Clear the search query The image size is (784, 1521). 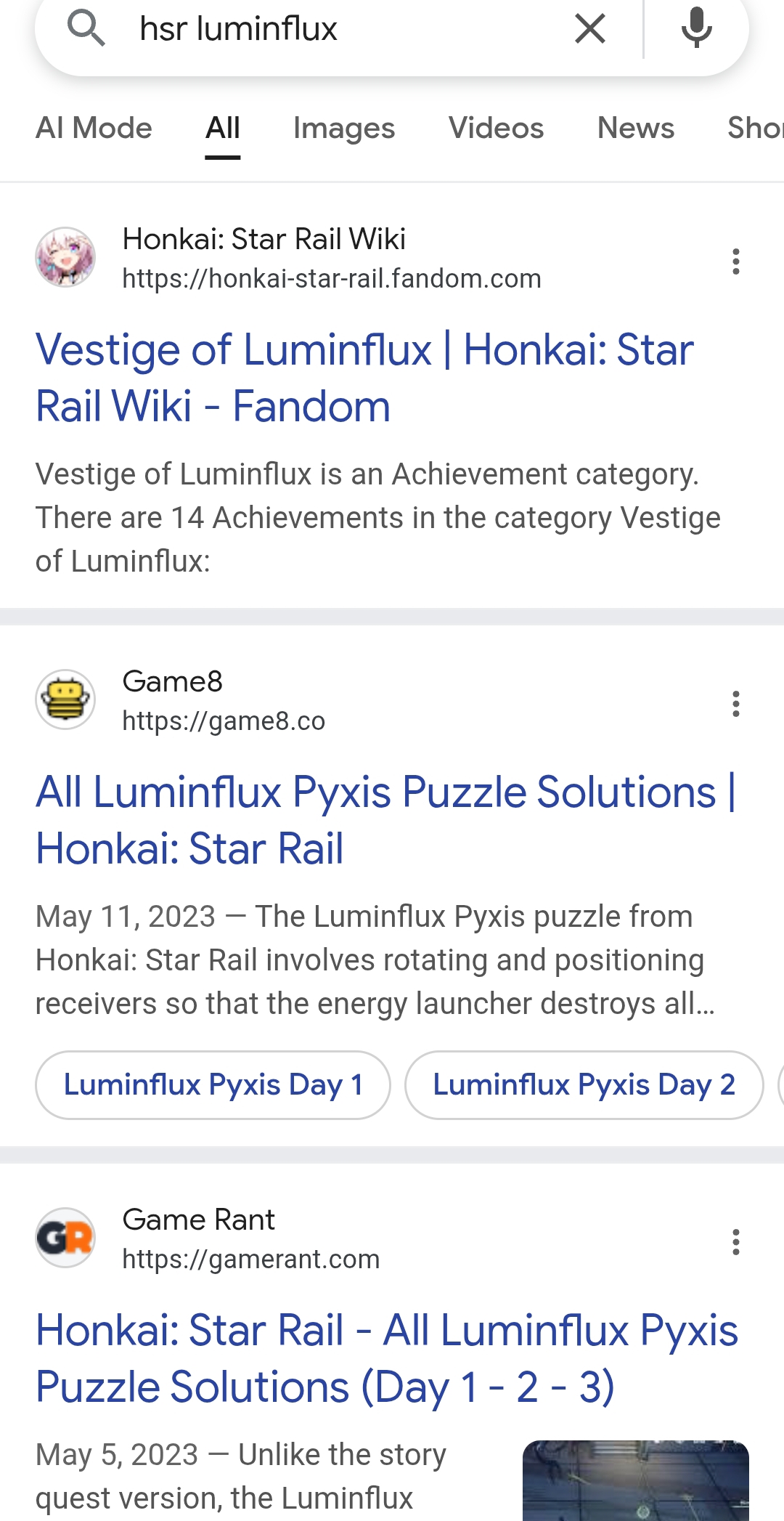[x=589, y=31]
